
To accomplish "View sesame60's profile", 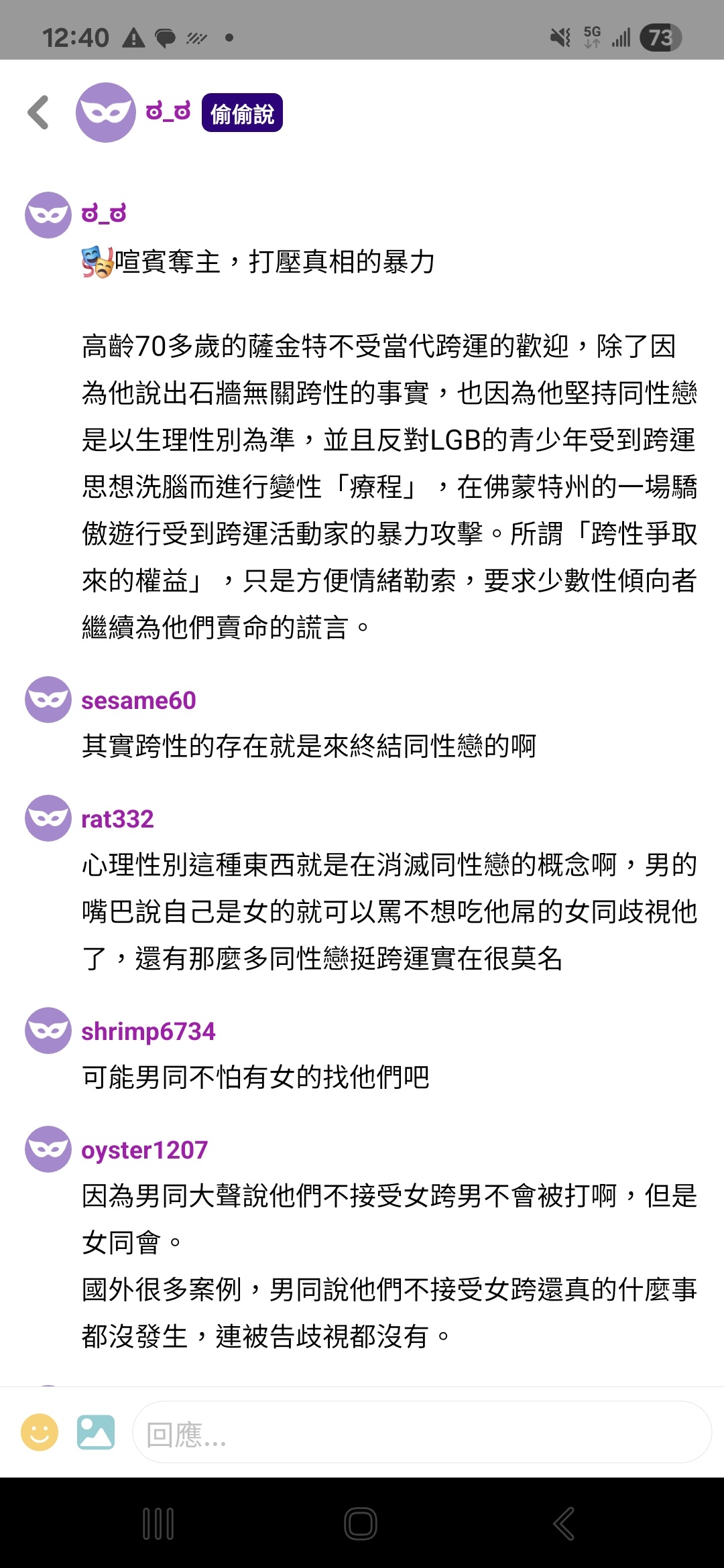I will click(x=138, y=700).
